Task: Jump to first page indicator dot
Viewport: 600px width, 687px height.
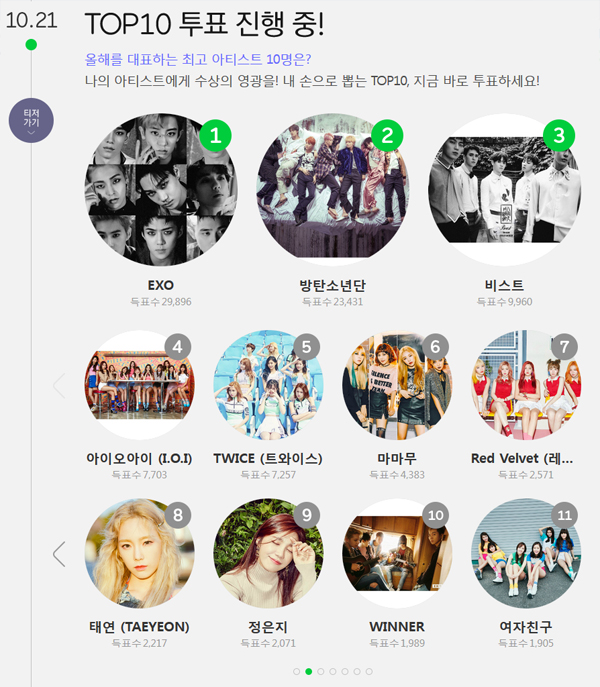Action: 297,671
